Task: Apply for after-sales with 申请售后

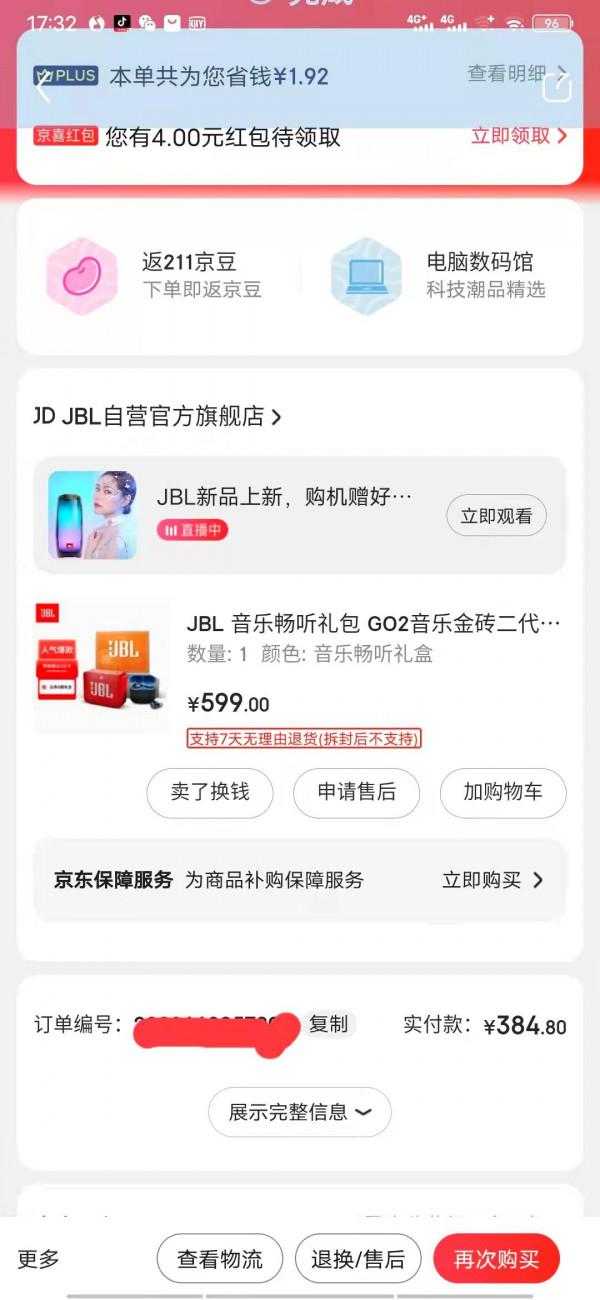Action: [x=357, y=792]
